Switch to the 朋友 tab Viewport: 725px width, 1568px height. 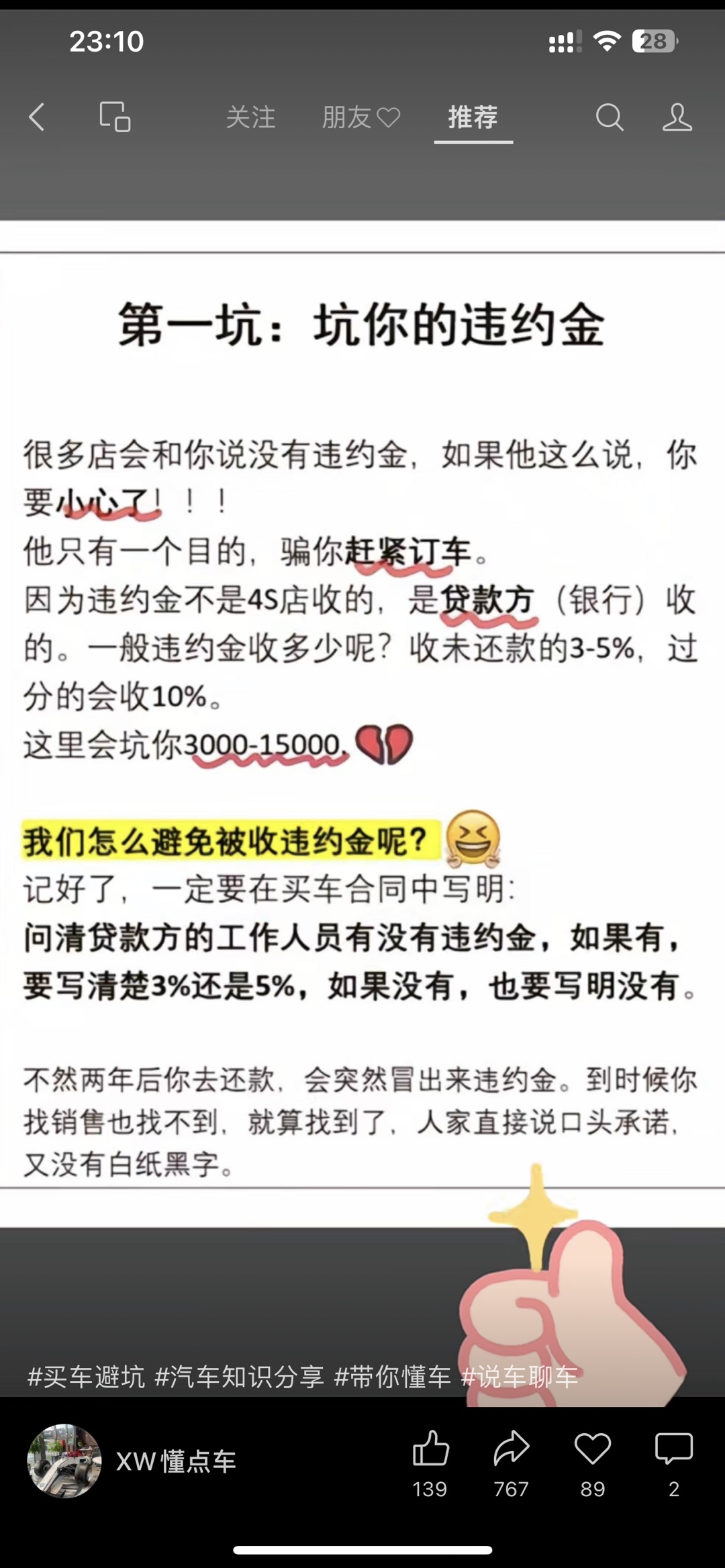click(x=360, y=117)
